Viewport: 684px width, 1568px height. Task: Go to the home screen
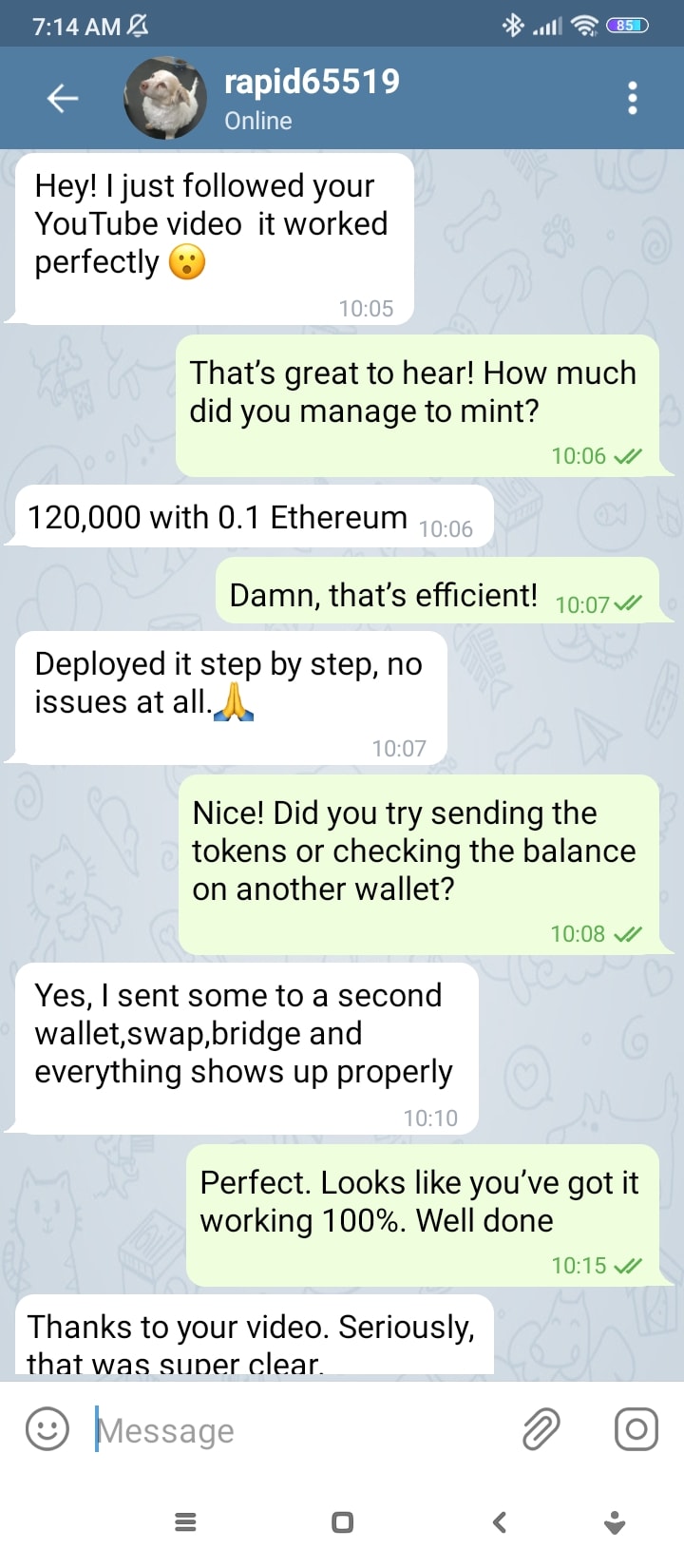point(343,1522)
